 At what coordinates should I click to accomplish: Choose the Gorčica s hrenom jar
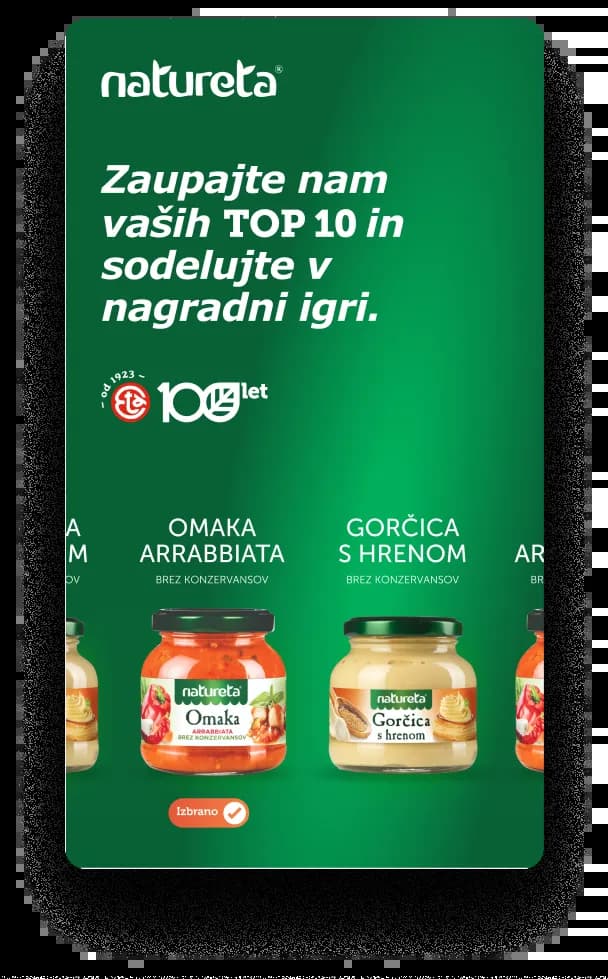403,695
